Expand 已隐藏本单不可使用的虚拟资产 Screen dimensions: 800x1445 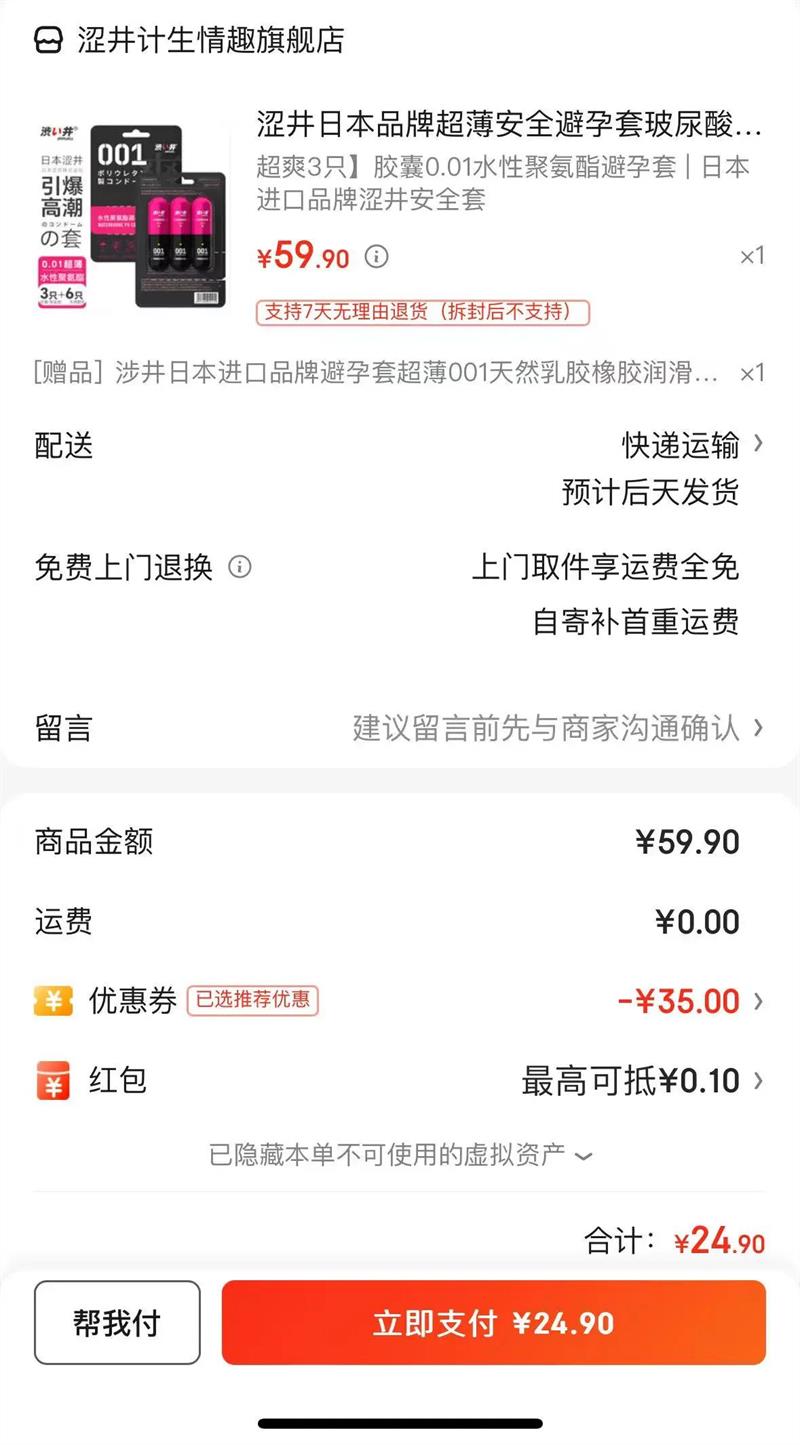coord(400,1156)
